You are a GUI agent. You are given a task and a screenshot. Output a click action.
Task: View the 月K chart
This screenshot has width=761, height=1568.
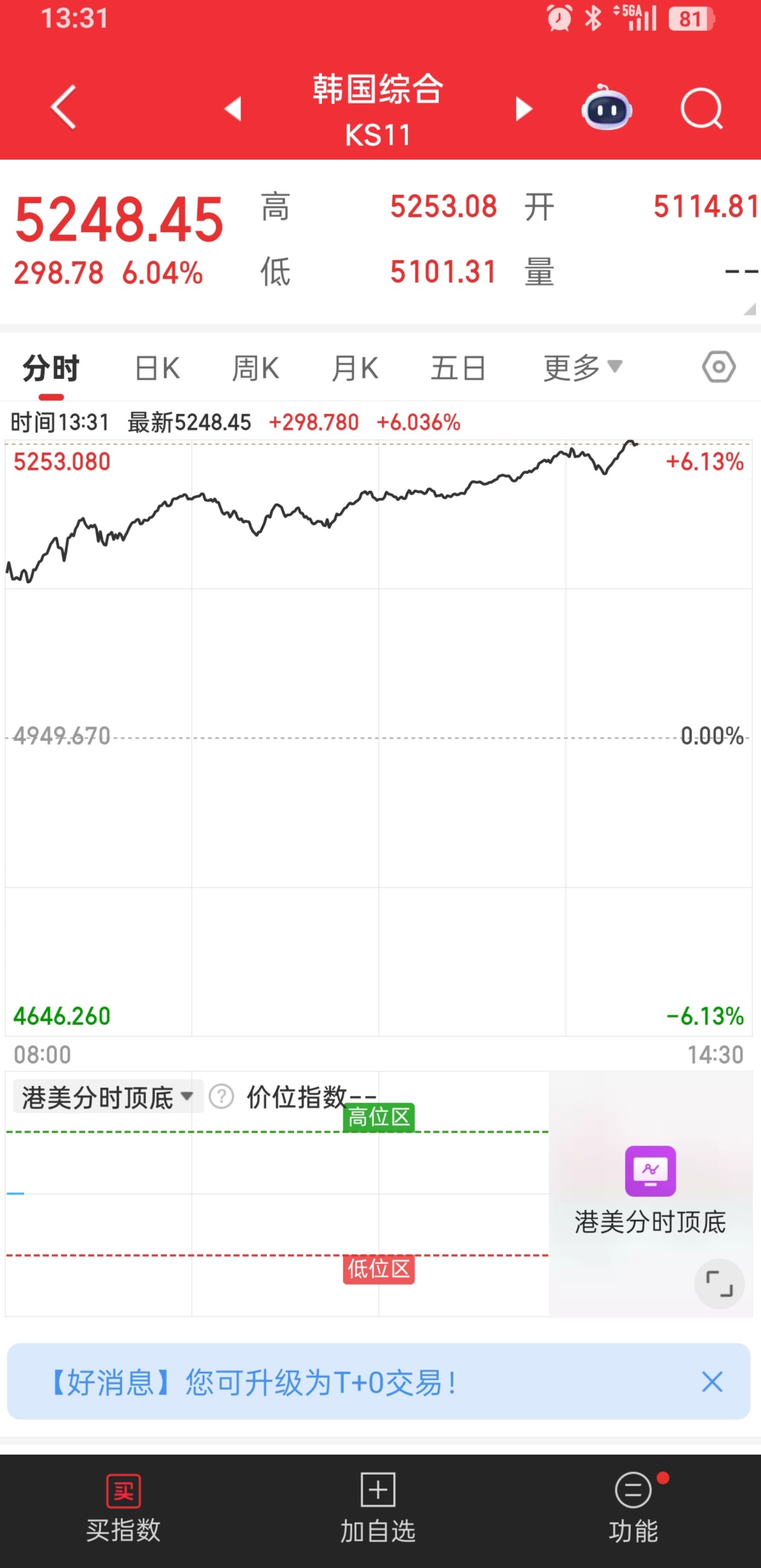tap(355, 368)
